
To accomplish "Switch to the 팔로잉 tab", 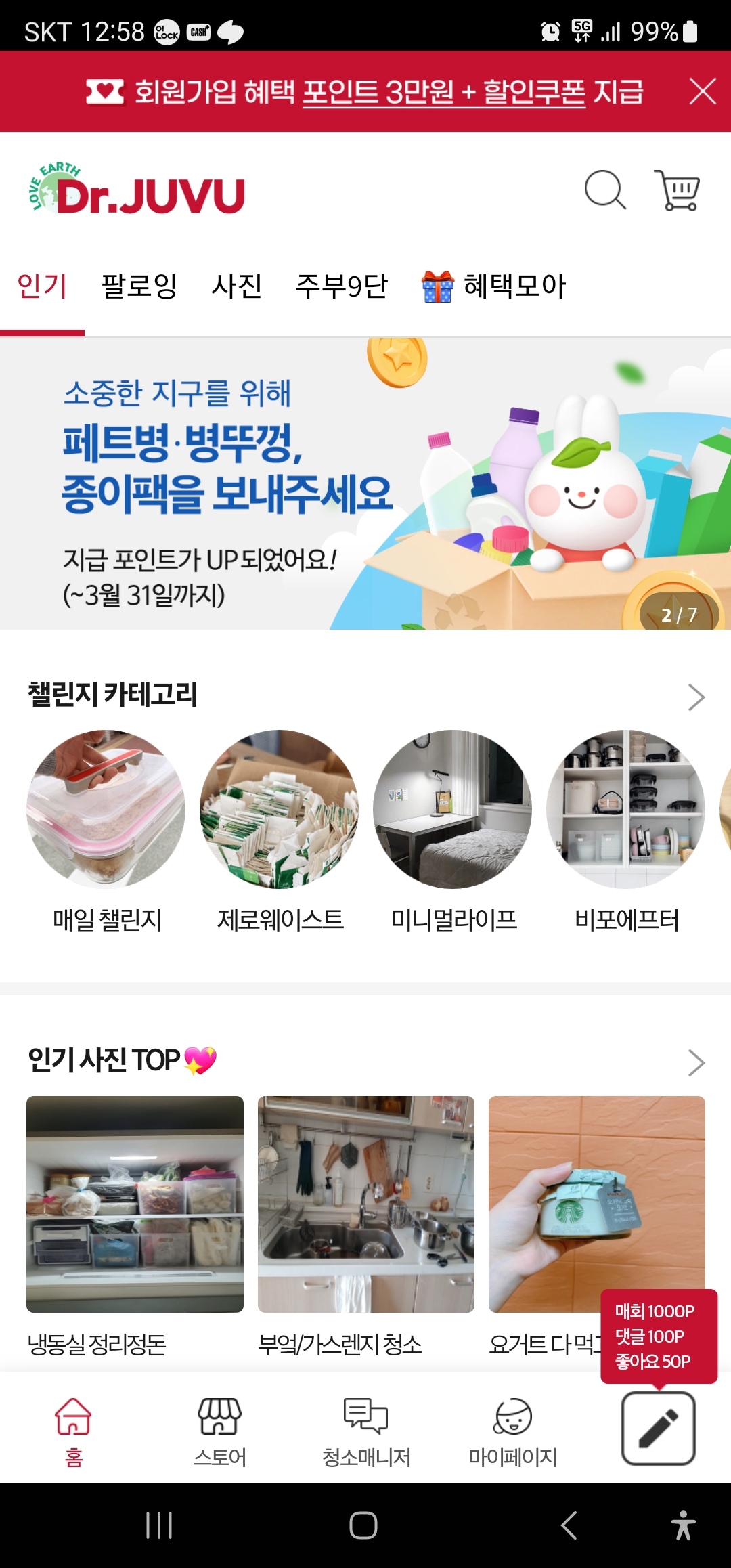I will [139, 286].
